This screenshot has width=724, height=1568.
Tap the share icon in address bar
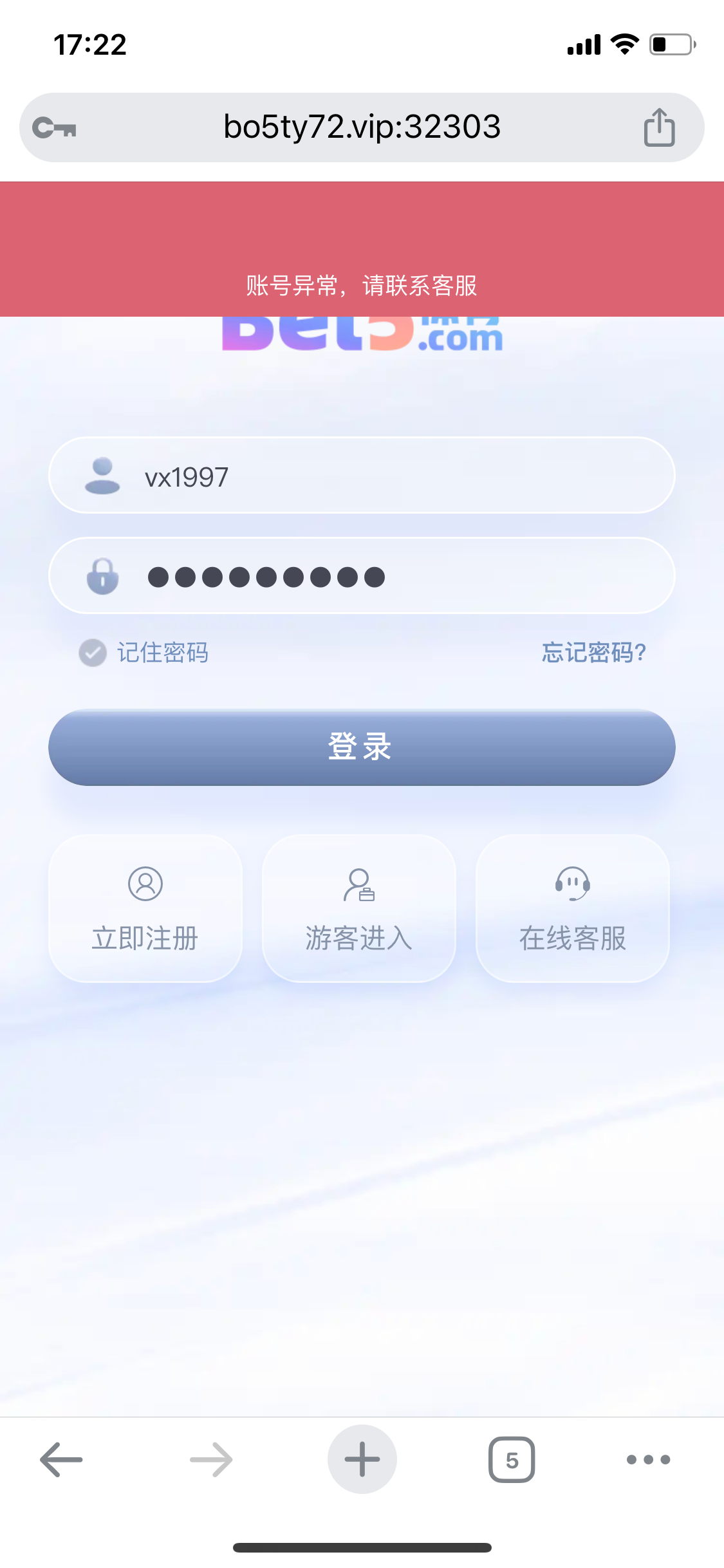659,127
